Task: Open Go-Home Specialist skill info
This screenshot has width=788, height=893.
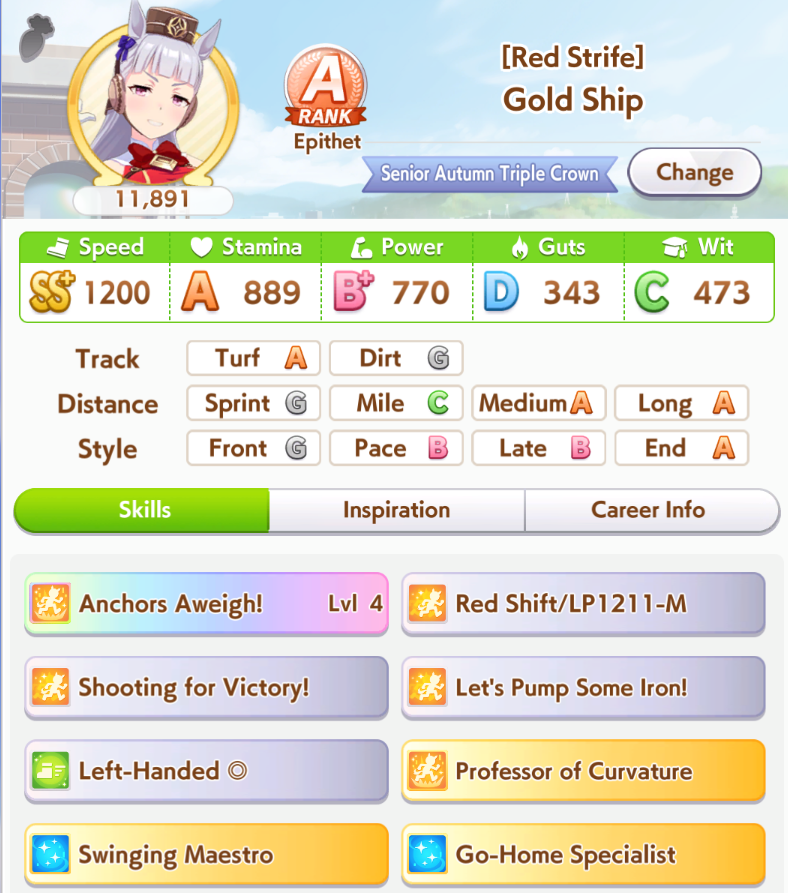Action: (583, 855)
